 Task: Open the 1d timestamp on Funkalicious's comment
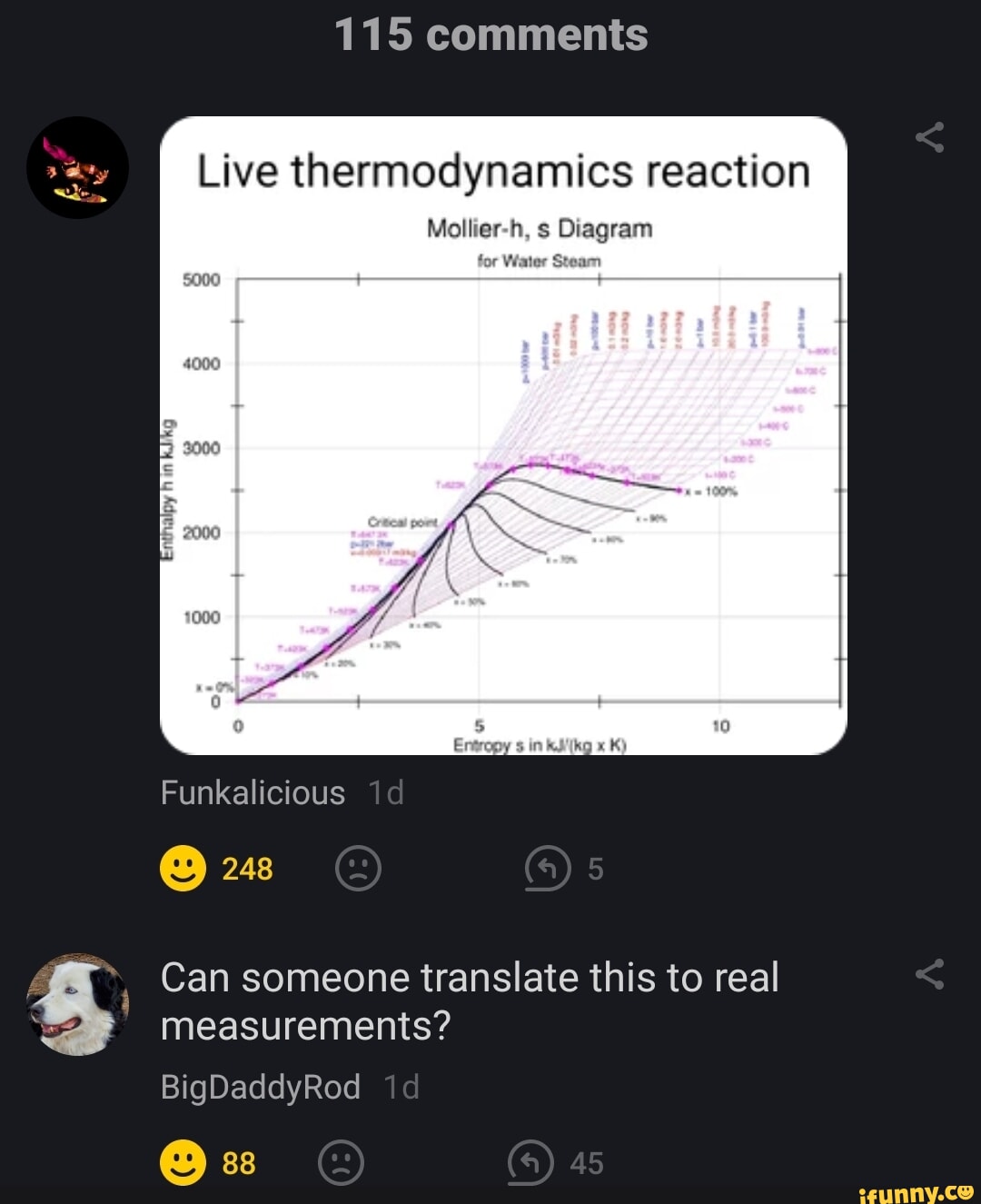coord(386,793)
